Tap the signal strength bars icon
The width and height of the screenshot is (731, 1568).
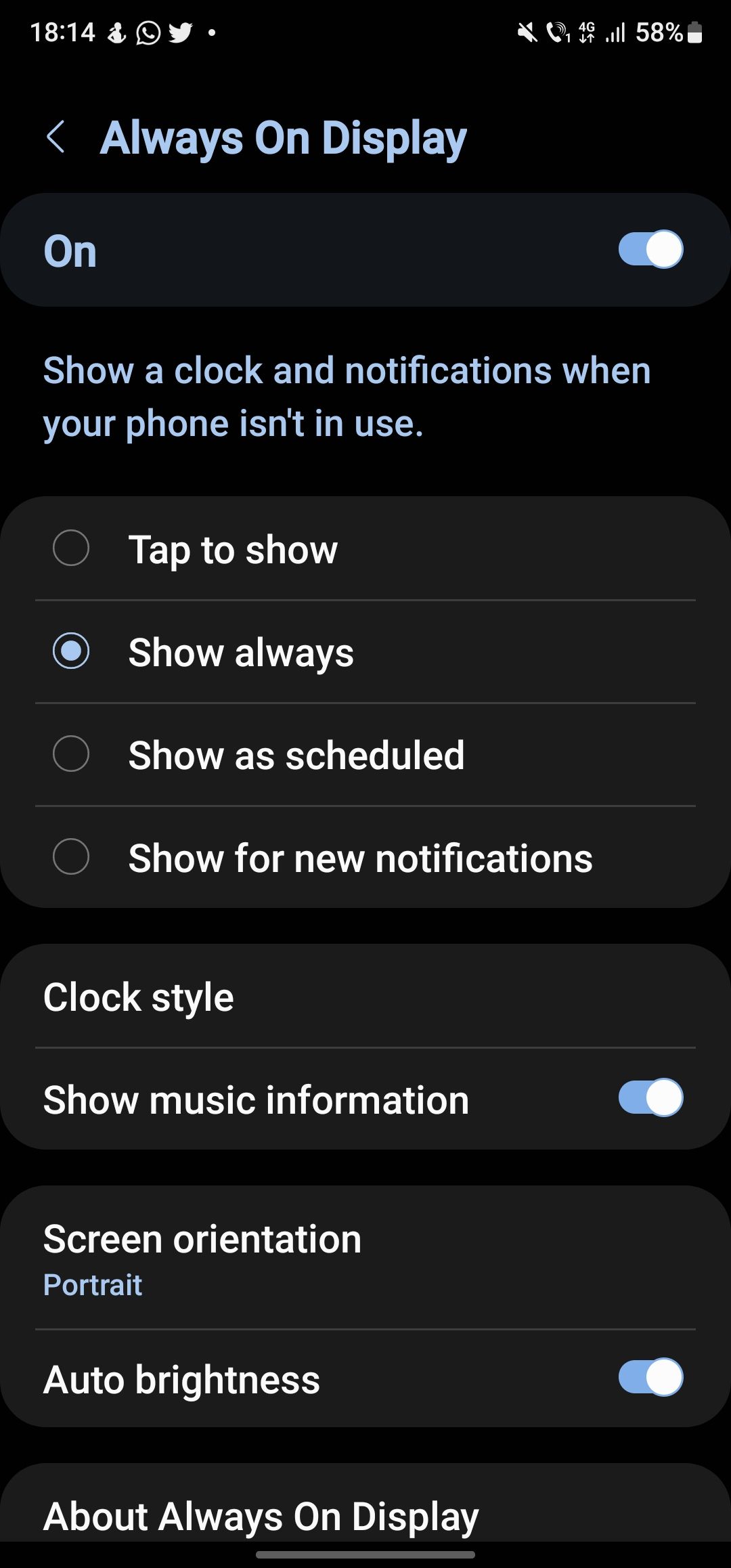click(617, 32)
